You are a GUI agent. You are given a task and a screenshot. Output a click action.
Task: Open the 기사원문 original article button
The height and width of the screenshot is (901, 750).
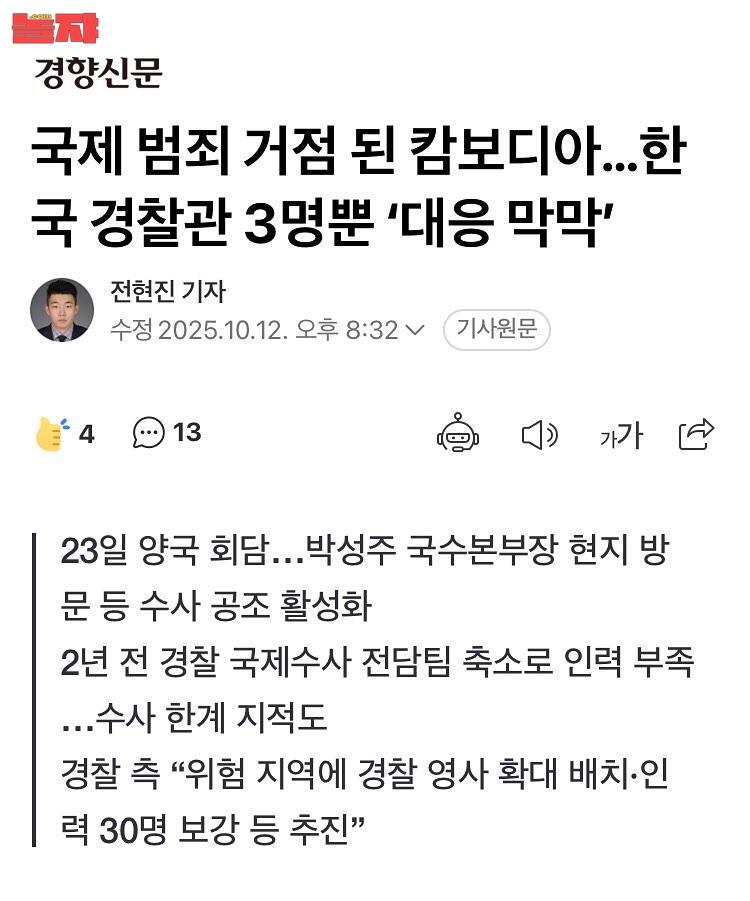click(x=496, y=329)
